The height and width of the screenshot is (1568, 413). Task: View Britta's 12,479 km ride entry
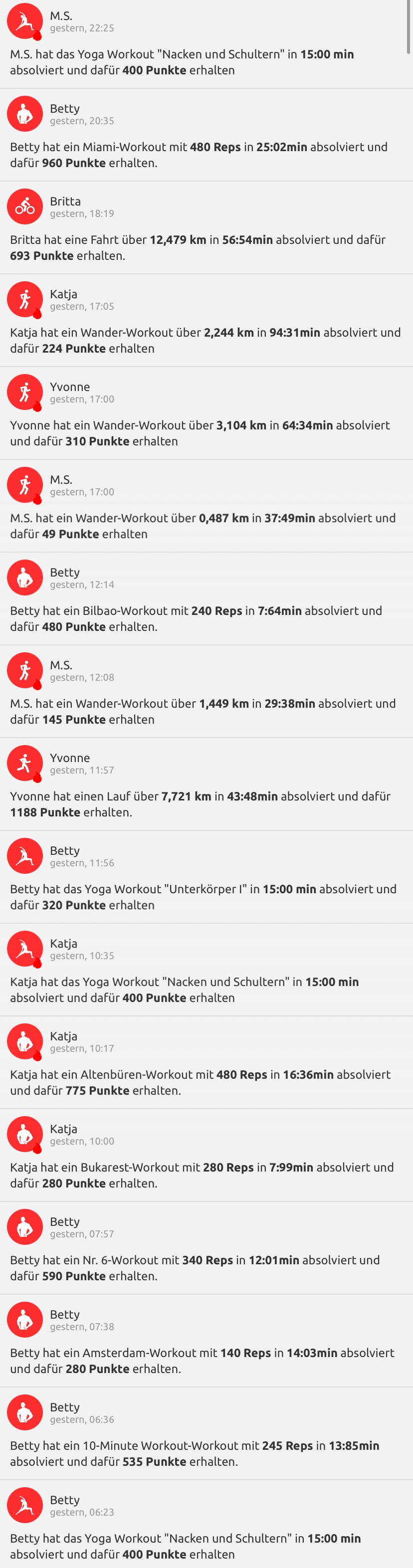click(x=206, y=247)
